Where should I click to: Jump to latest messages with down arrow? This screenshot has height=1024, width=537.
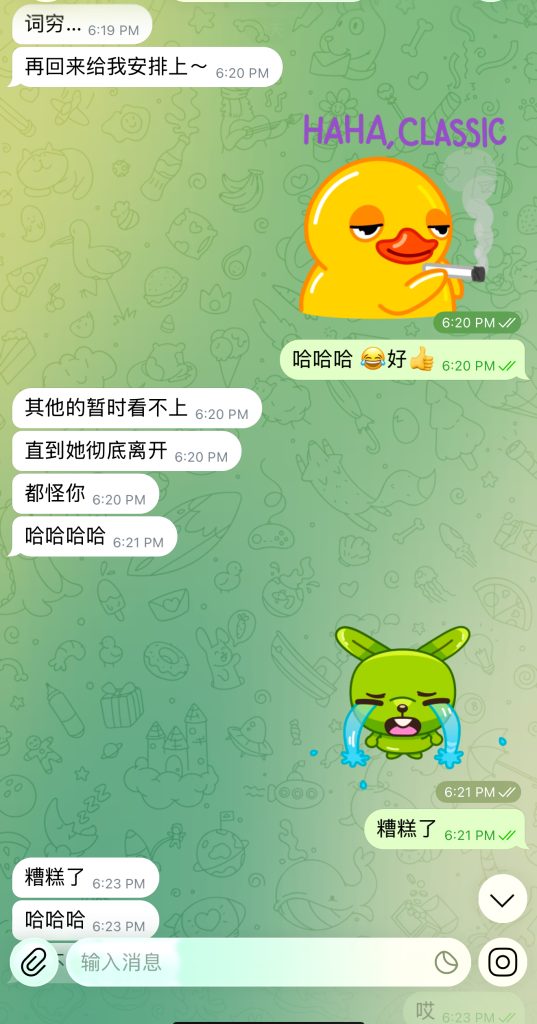(x=502, y=899)
